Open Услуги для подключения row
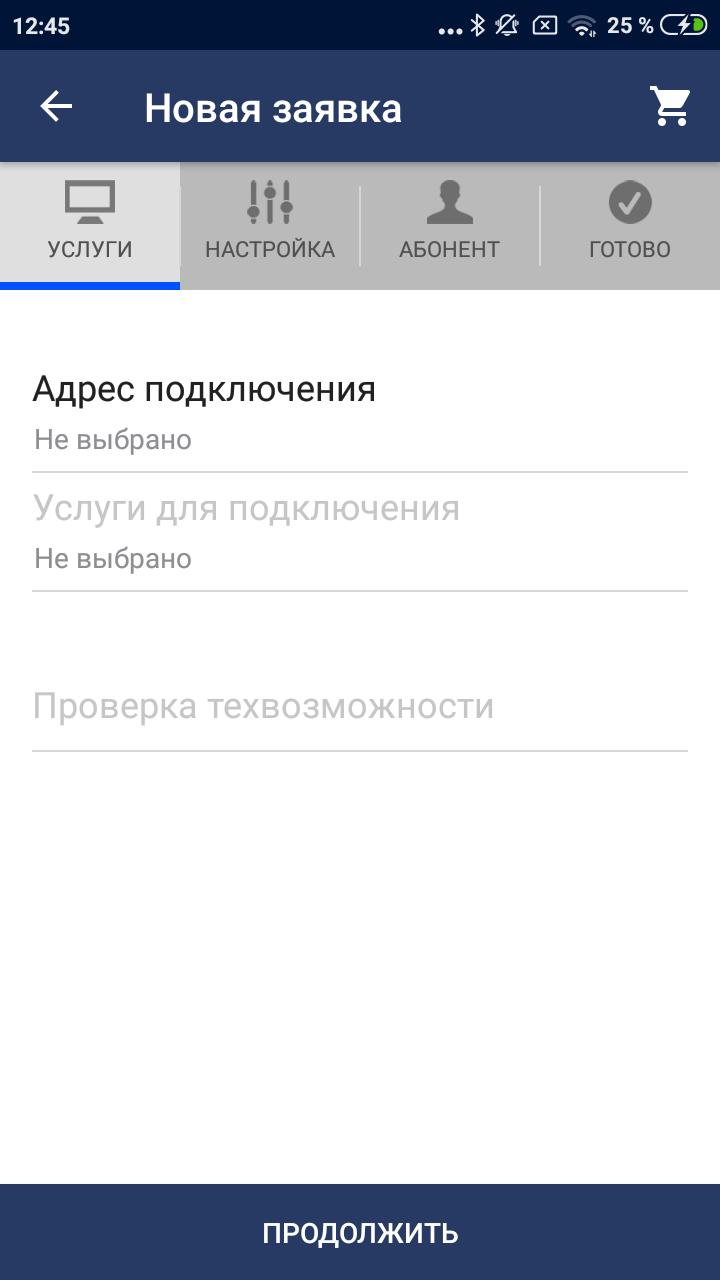Screen dimensions: 720x1280 (x=360, y=532)
